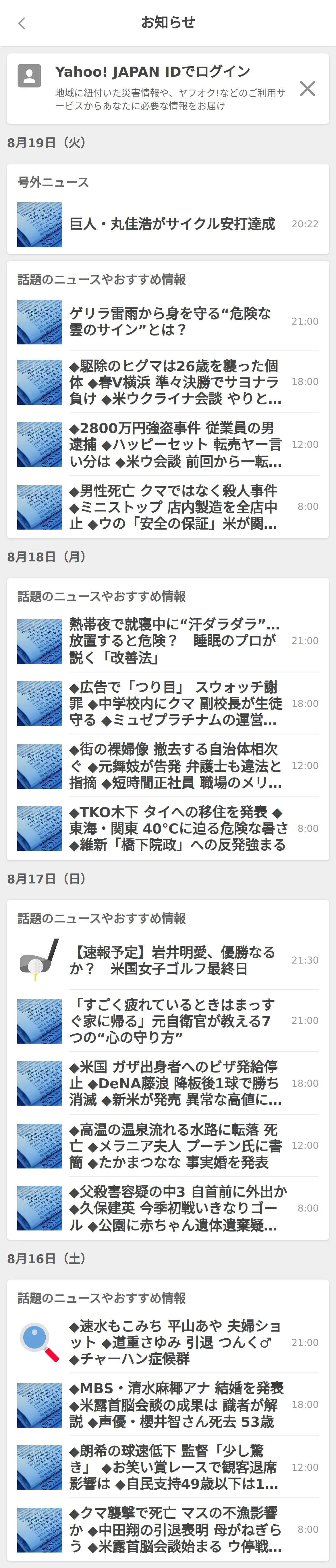
Task: View the 2800万円強盗事件 news digest
Action: pyautogui.click(x=175, y=444)
